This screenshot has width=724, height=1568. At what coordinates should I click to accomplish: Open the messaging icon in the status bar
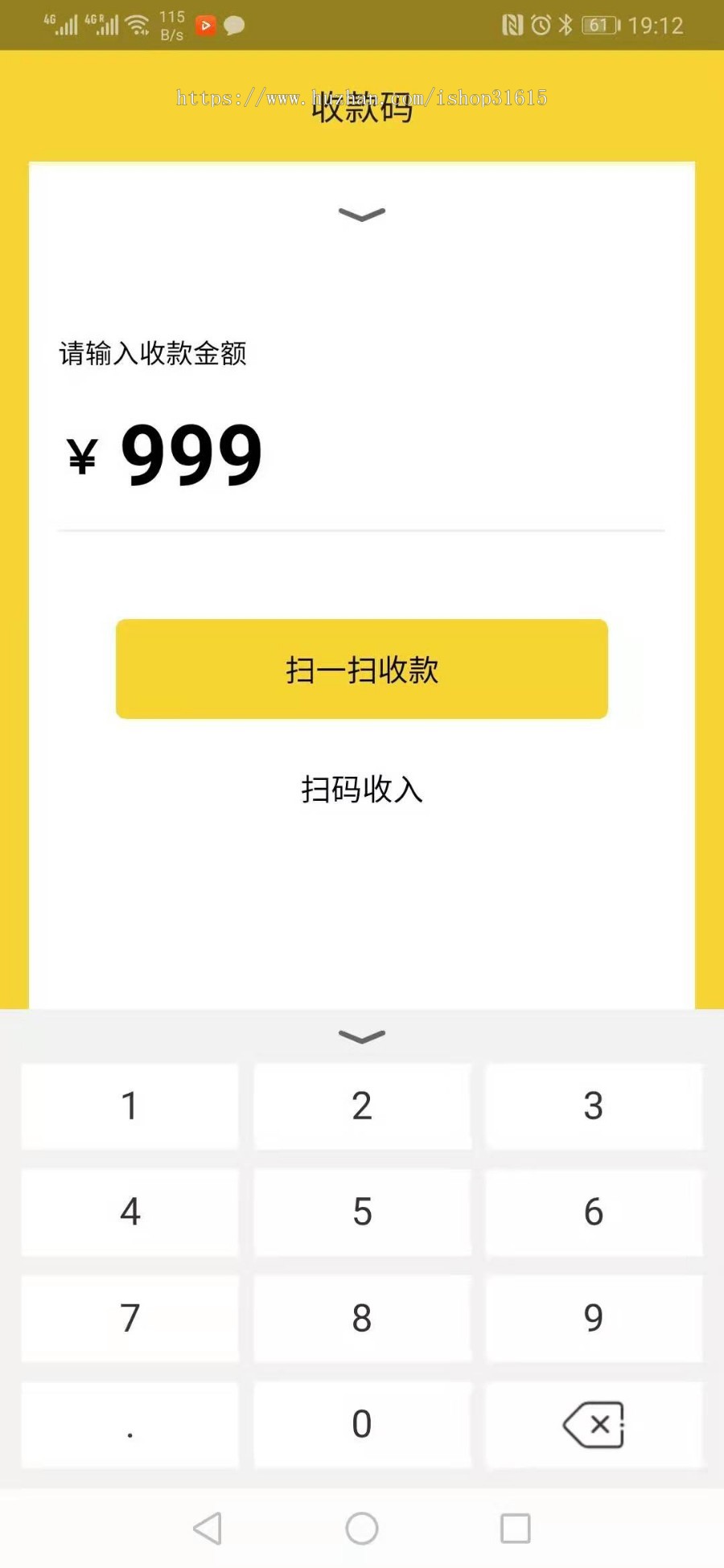point(237,25)
